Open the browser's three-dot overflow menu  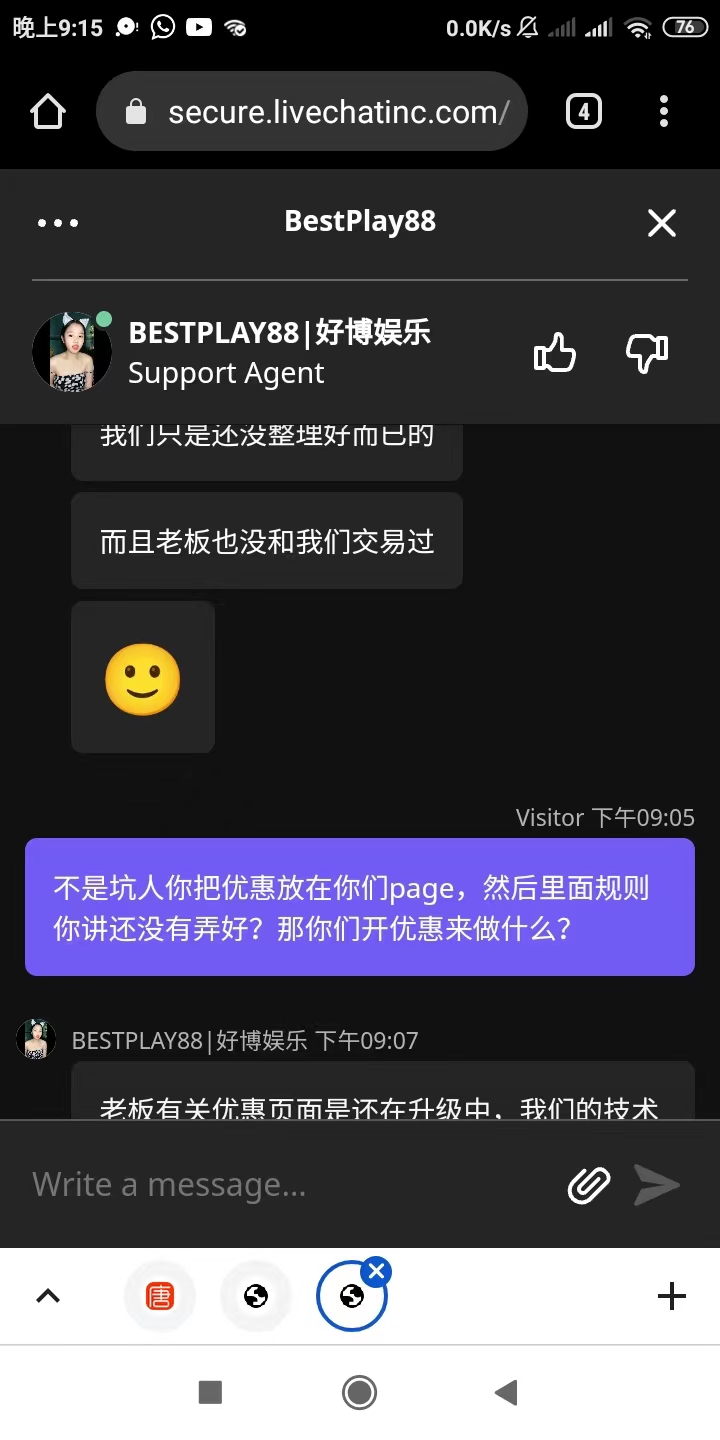(x=664, y=112)
